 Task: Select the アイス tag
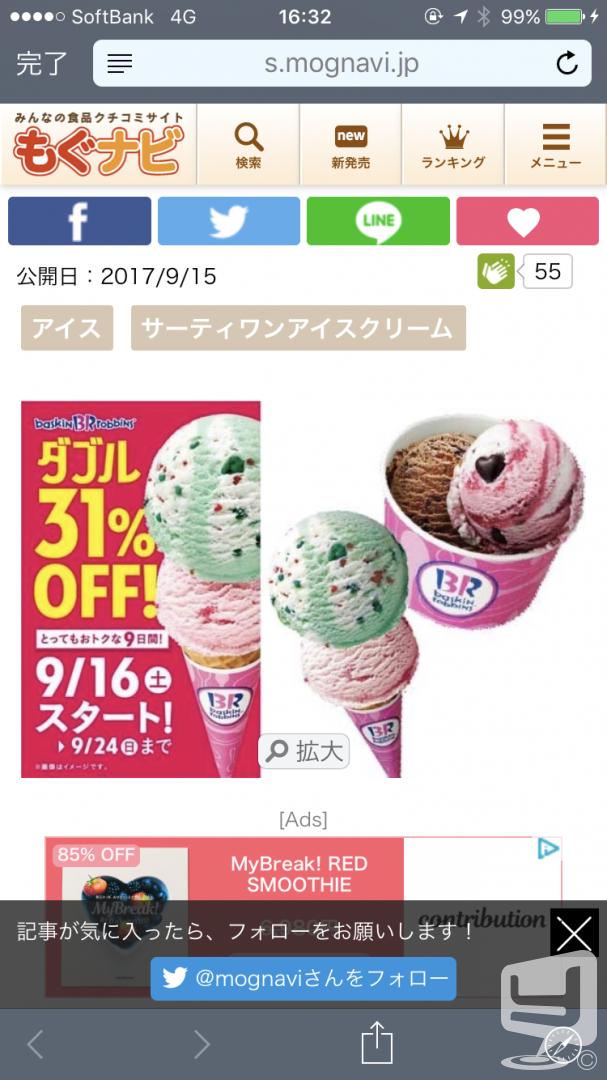(x=67, y=328)
